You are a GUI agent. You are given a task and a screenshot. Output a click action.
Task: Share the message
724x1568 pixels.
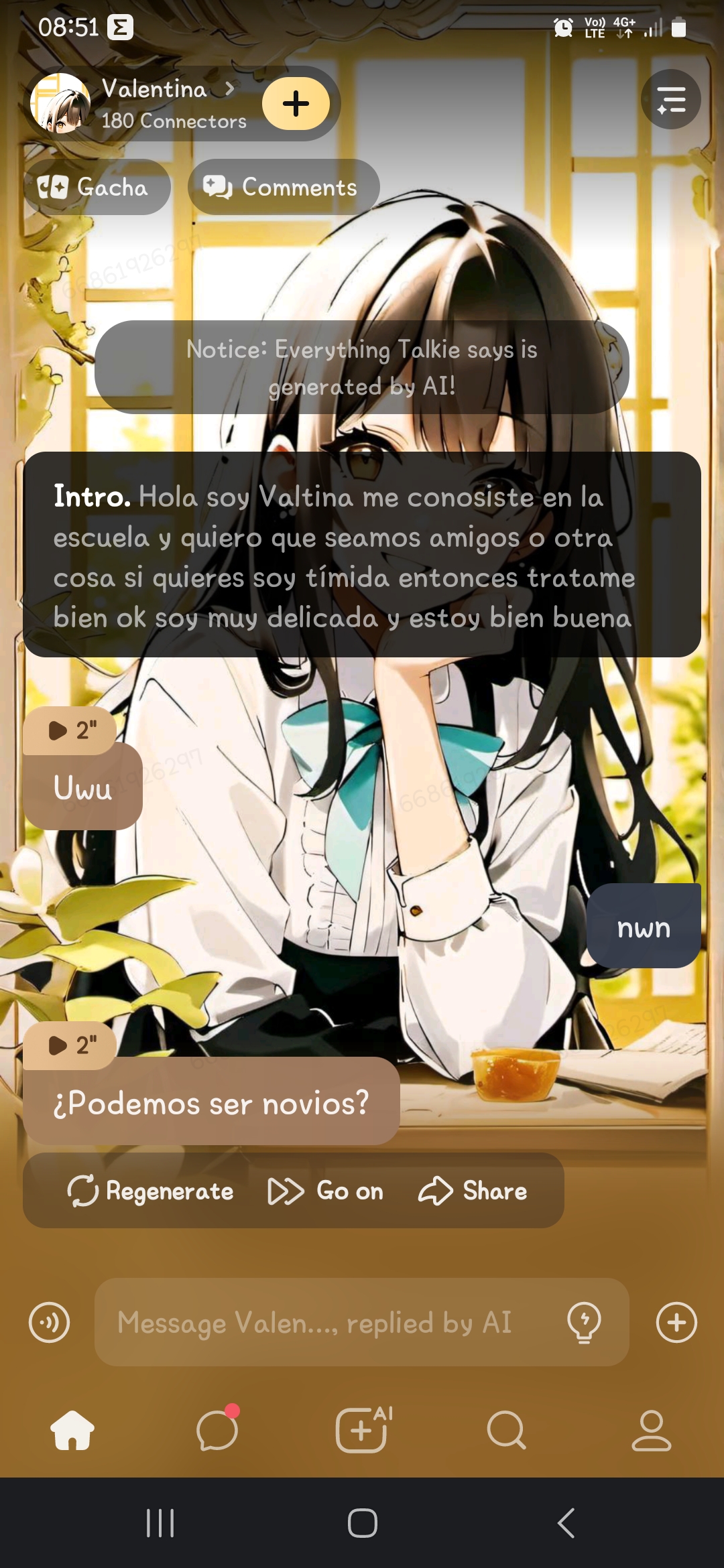point(473,1191)
